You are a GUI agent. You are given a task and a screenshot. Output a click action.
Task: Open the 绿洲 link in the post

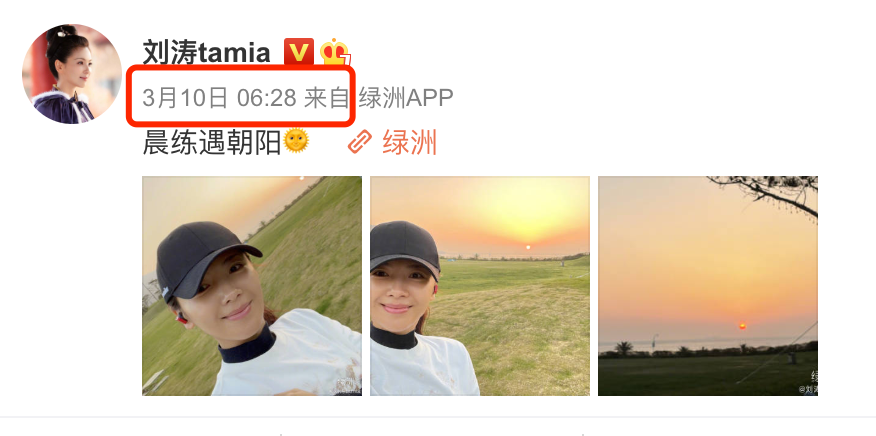[396, 142]
